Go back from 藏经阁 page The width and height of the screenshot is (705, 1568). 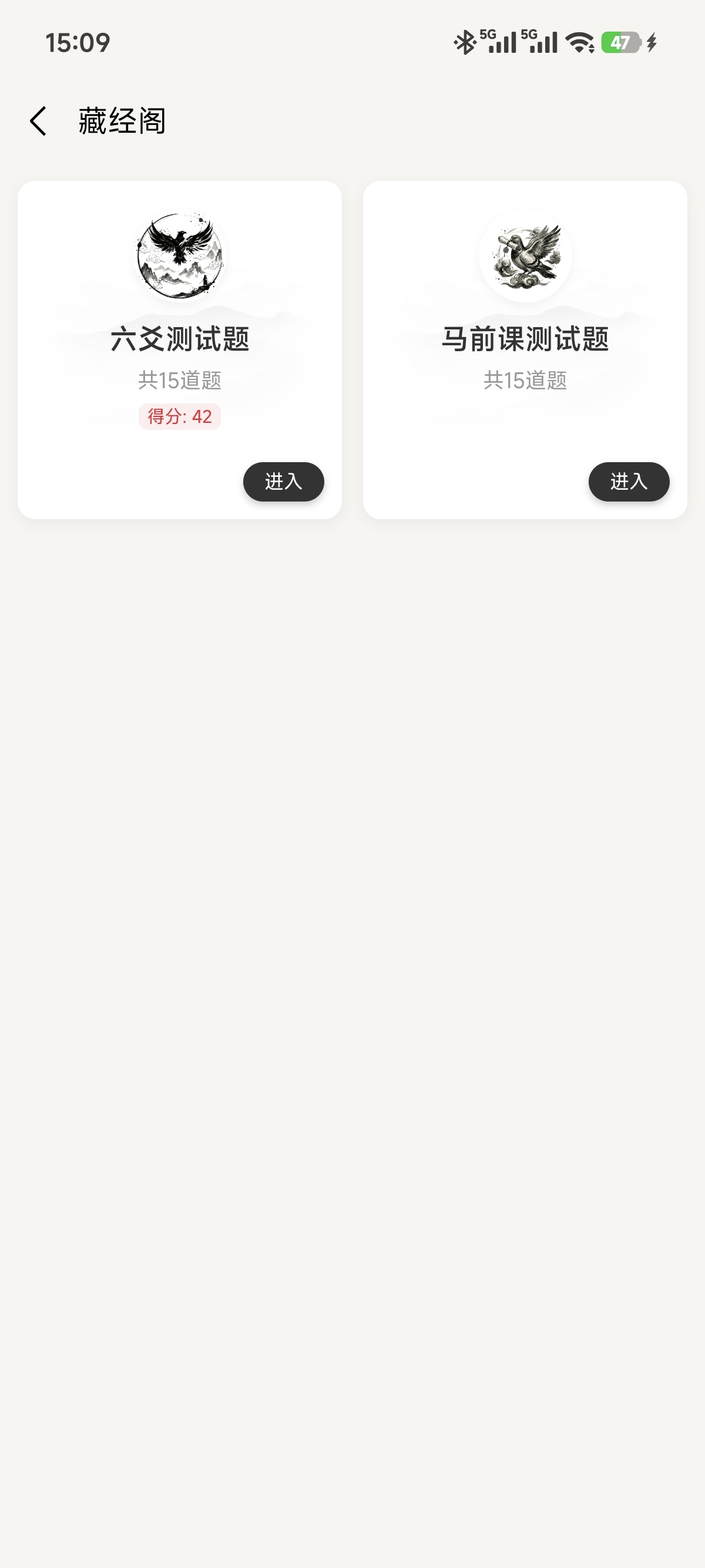38,121
